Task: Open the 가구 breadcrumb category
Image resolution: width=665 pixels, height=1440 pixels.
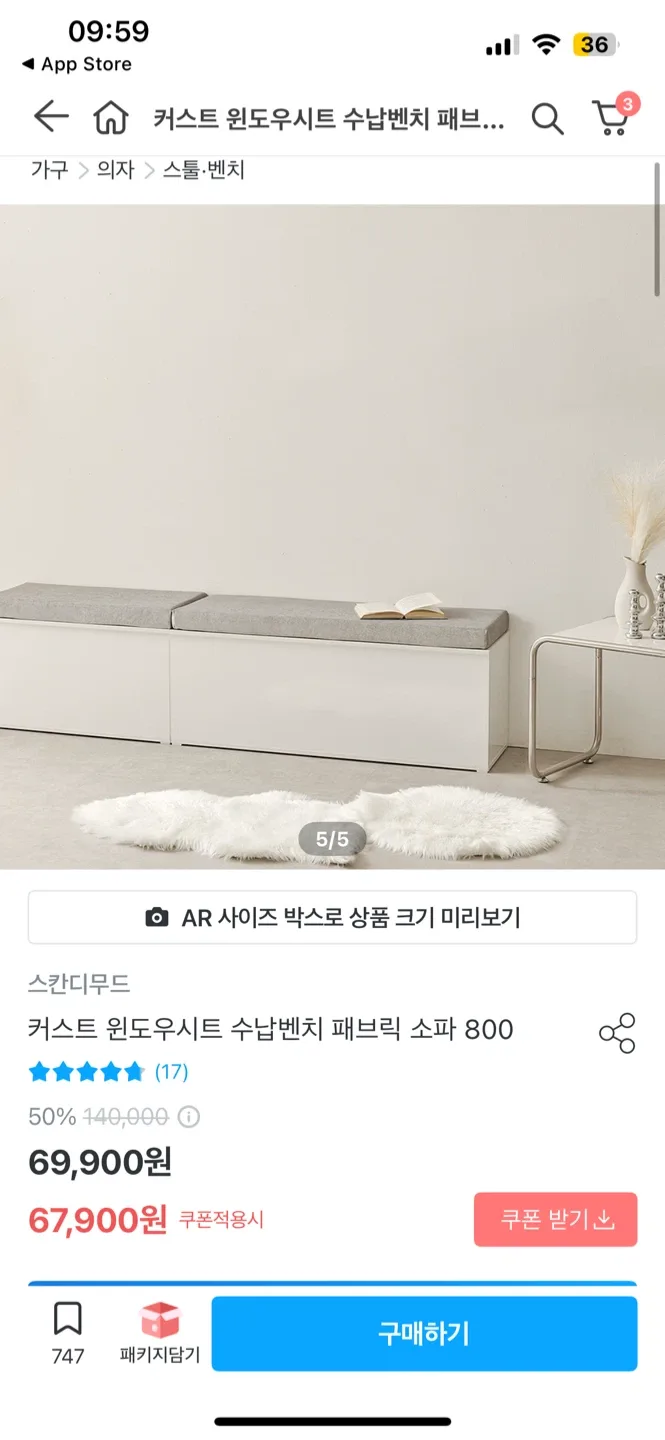Action: coord(49,170)
